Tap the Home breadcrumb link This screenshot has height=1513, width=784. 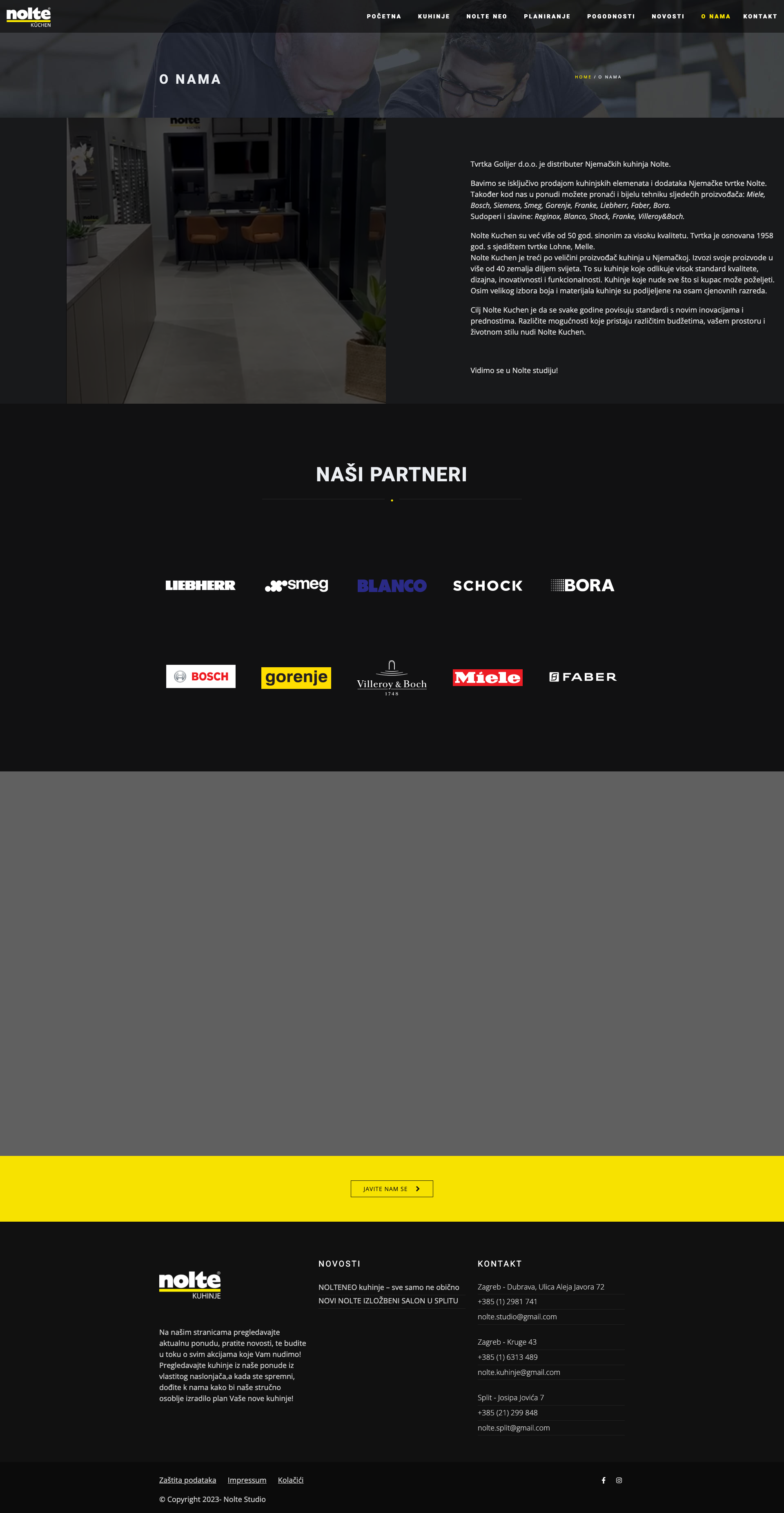coord(583,77)
